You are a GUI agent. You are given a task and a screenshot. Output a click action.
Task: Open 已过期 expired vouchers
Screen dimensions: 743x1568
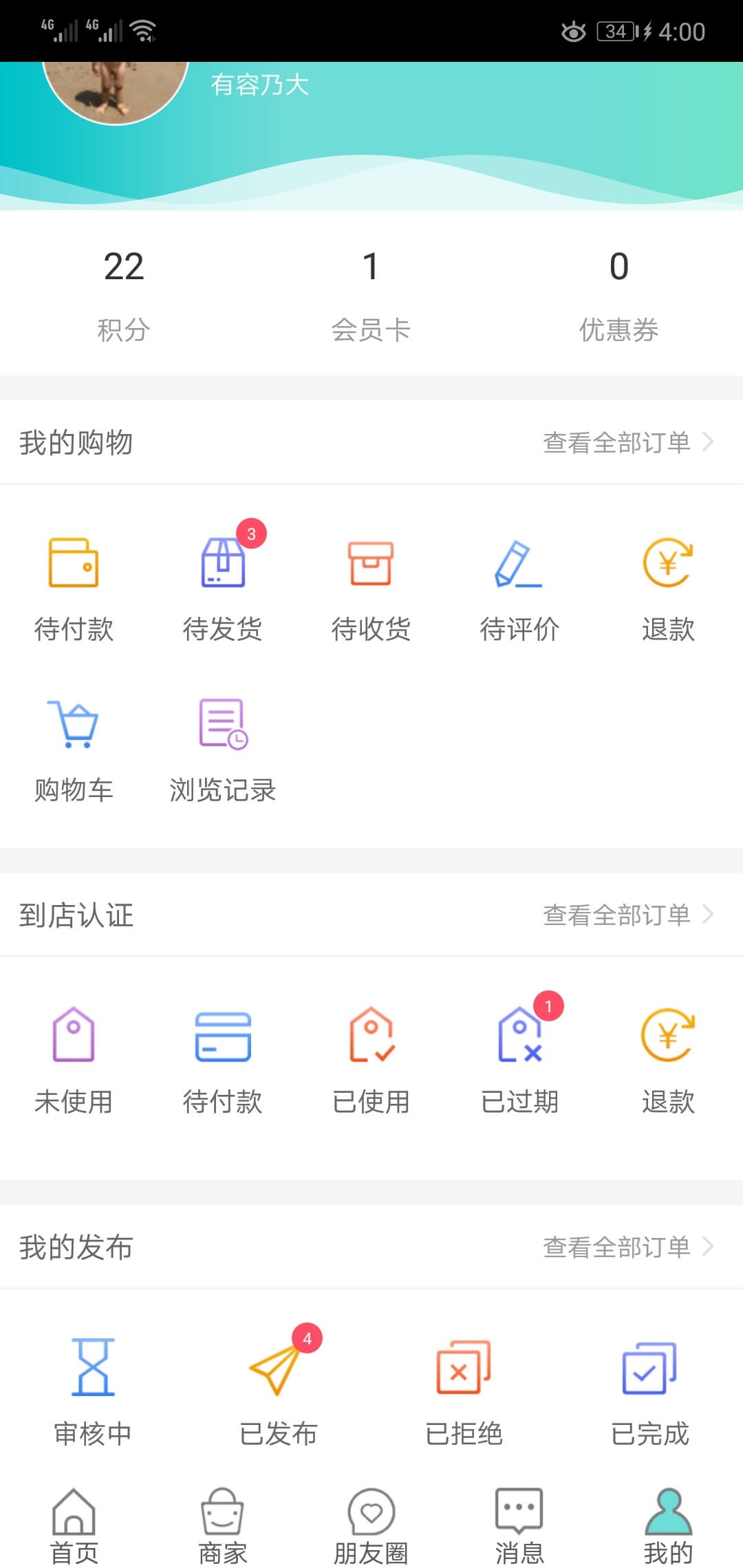pyautogui.click(x=519, y=1058)
